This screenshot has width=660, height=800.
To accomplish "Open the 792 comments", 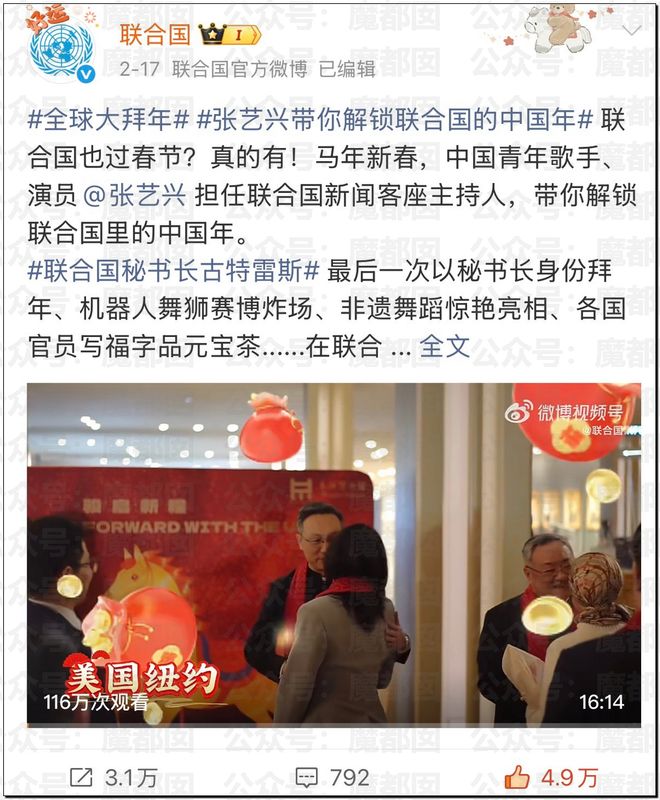I will [334, 777].
